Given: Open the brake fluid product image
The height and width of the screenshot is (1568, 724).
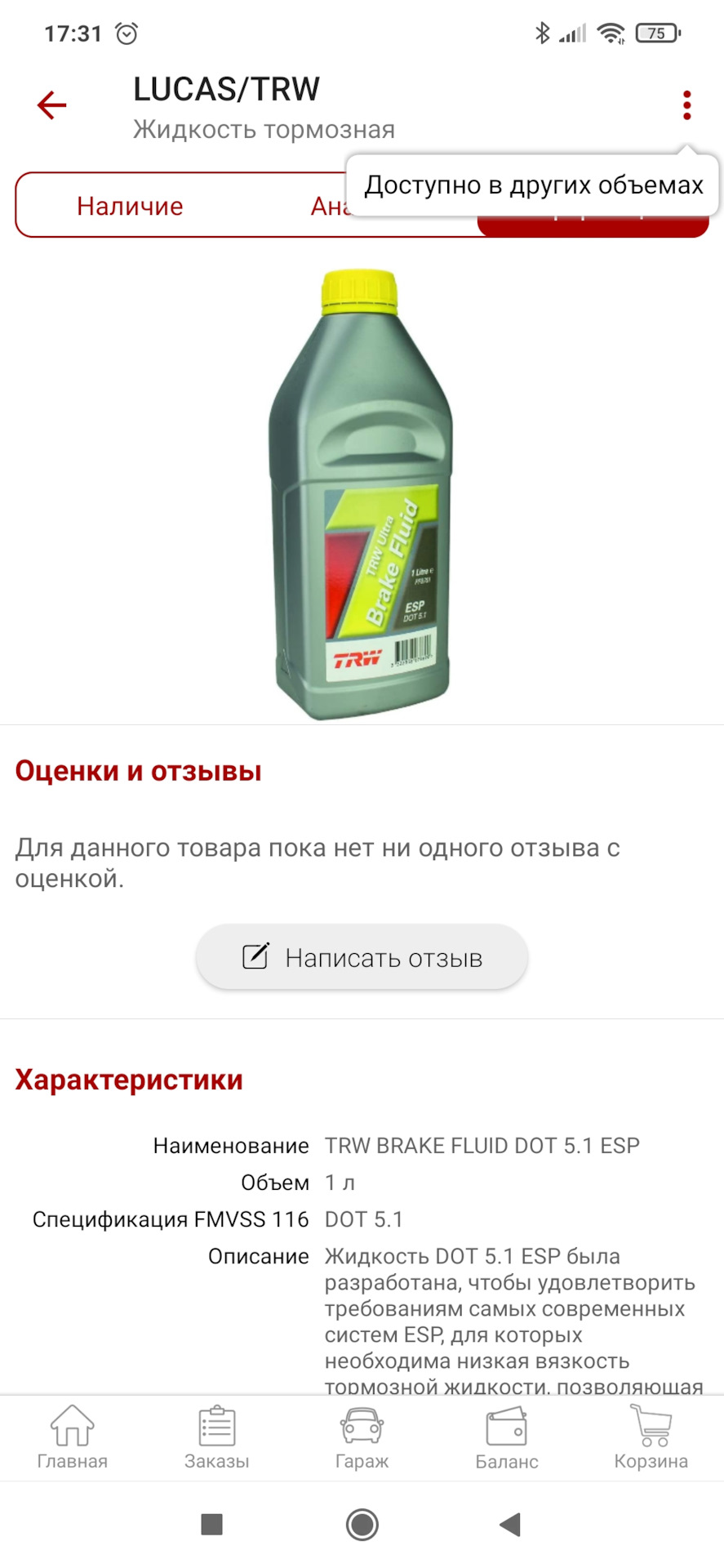Looking at the screenshot, I should coord(362,495).
